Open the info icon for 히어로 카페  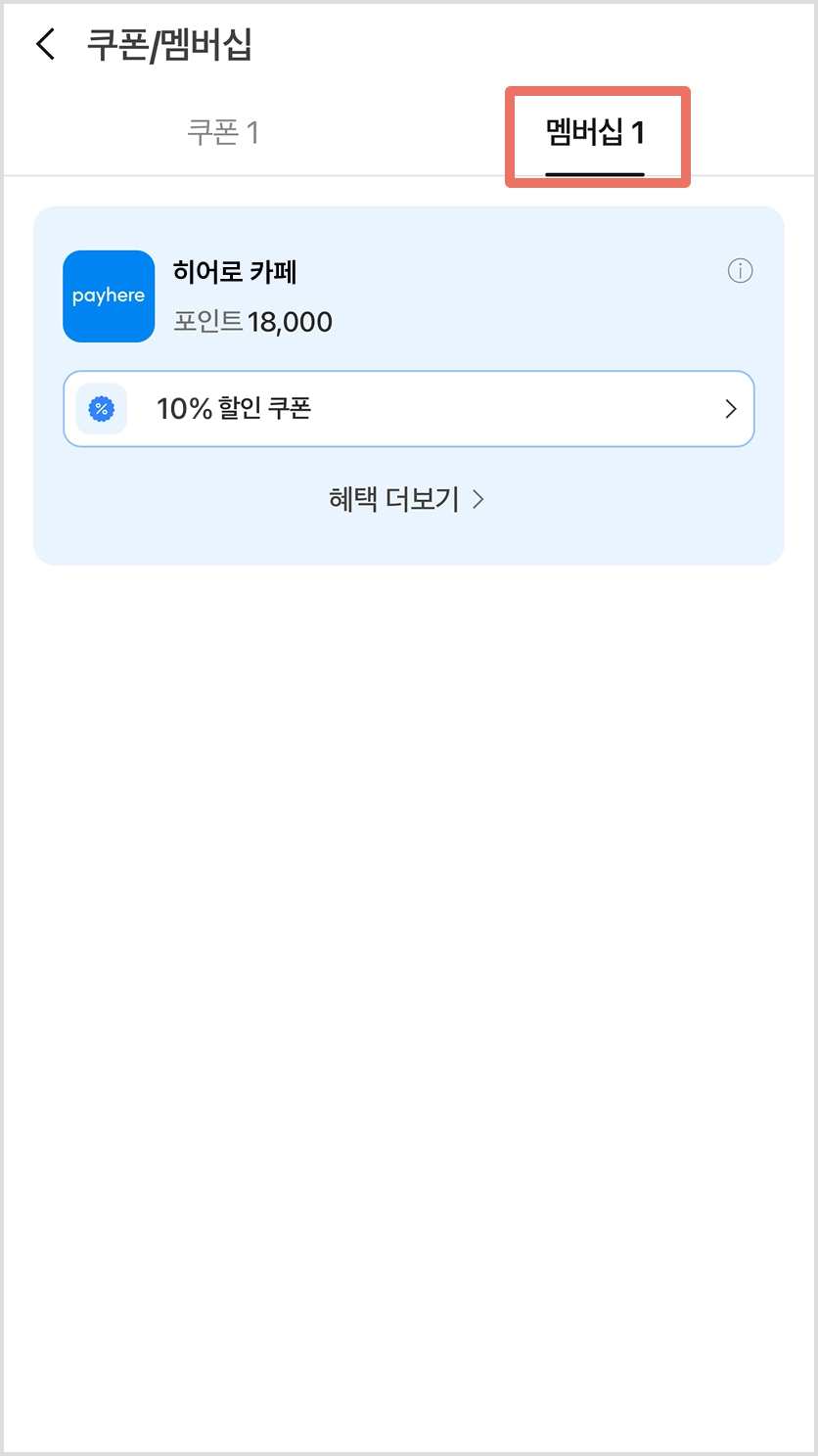click(x=740, y=271)
